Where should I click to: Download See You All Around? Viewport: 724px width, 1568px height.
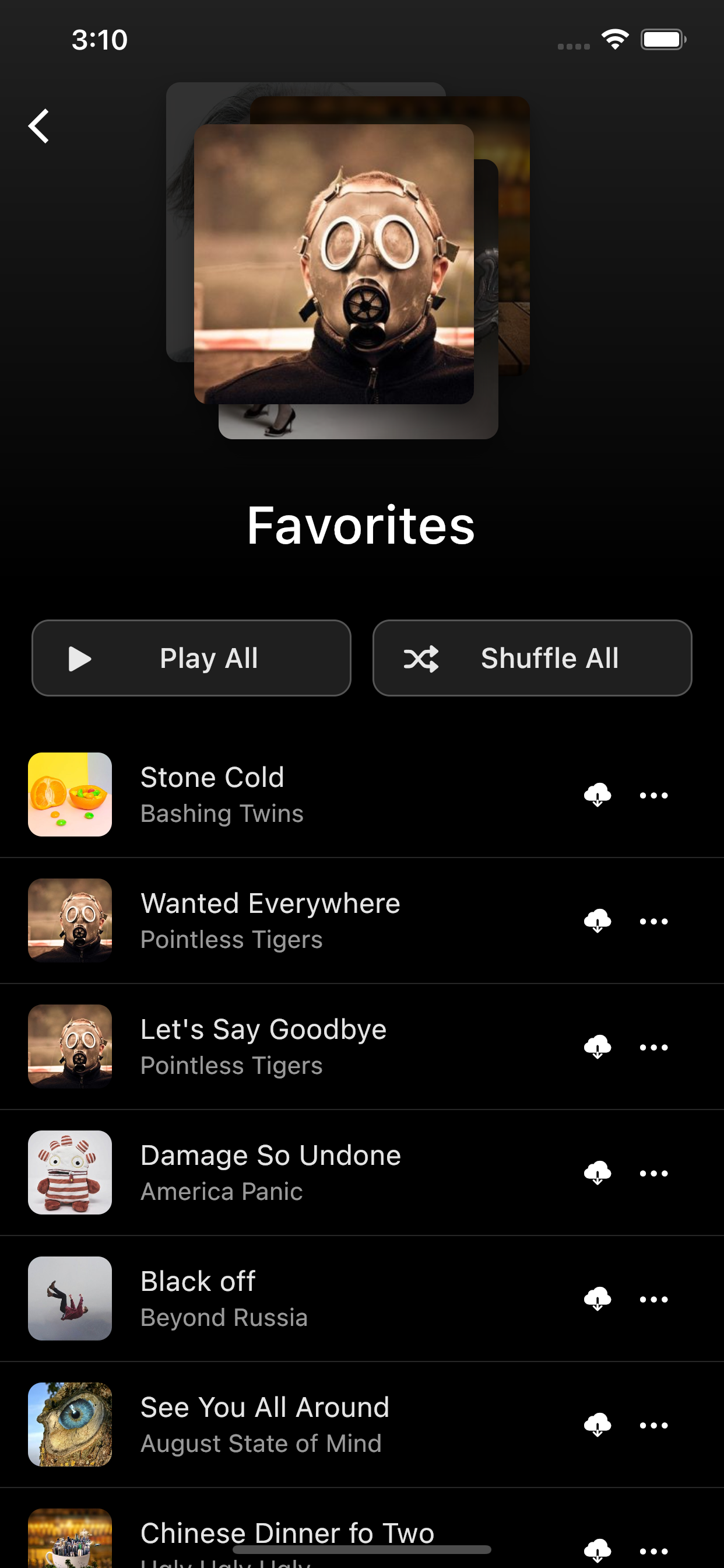pos(598,1424)
